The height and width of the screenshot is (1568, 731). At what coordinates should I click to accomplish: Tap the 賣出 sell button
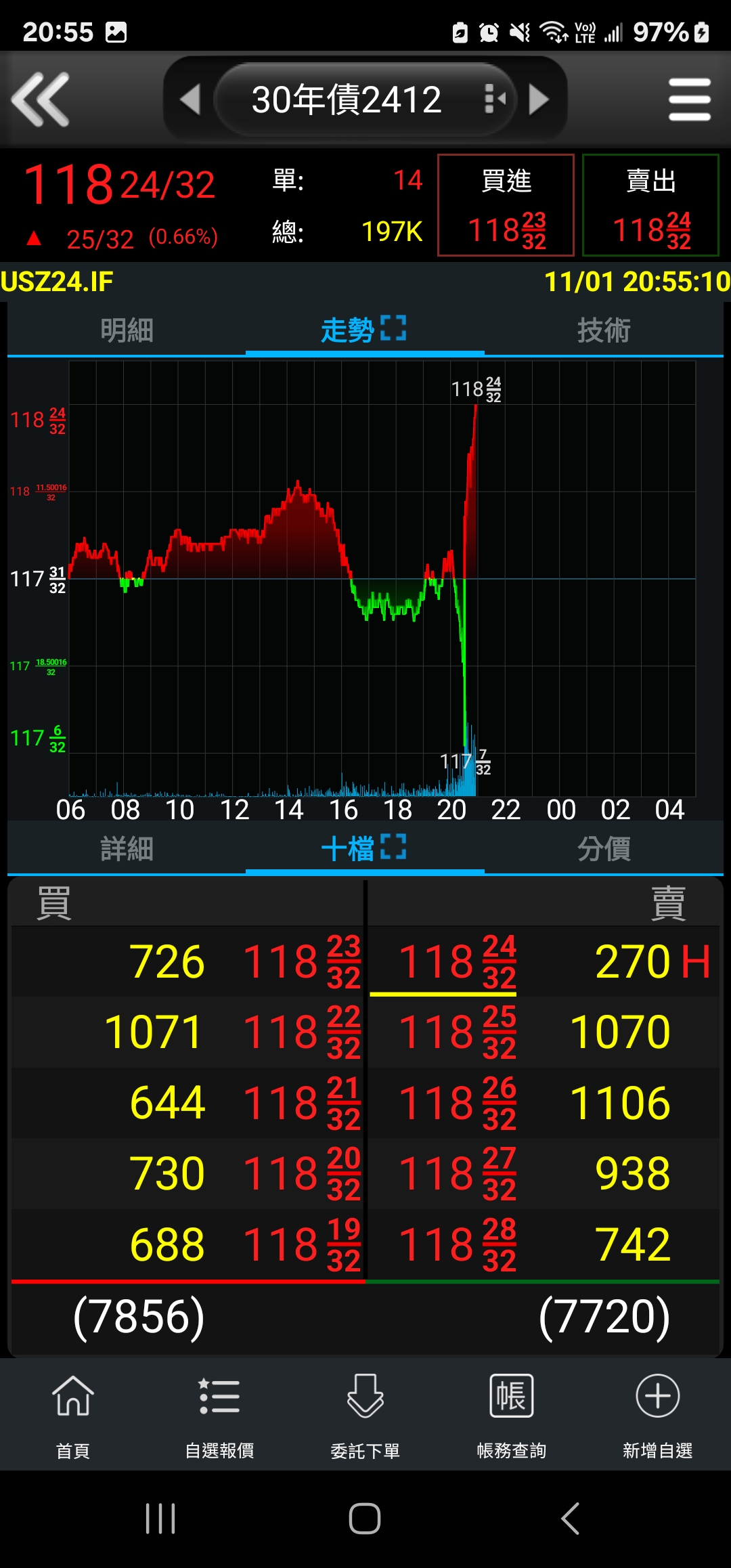650,205
